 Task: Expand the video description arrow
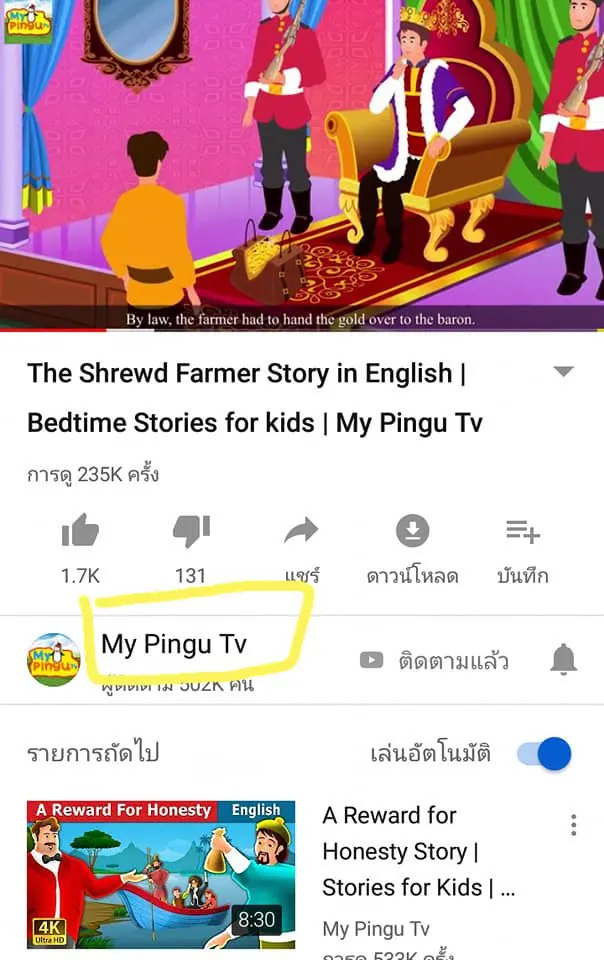[564, 372]
